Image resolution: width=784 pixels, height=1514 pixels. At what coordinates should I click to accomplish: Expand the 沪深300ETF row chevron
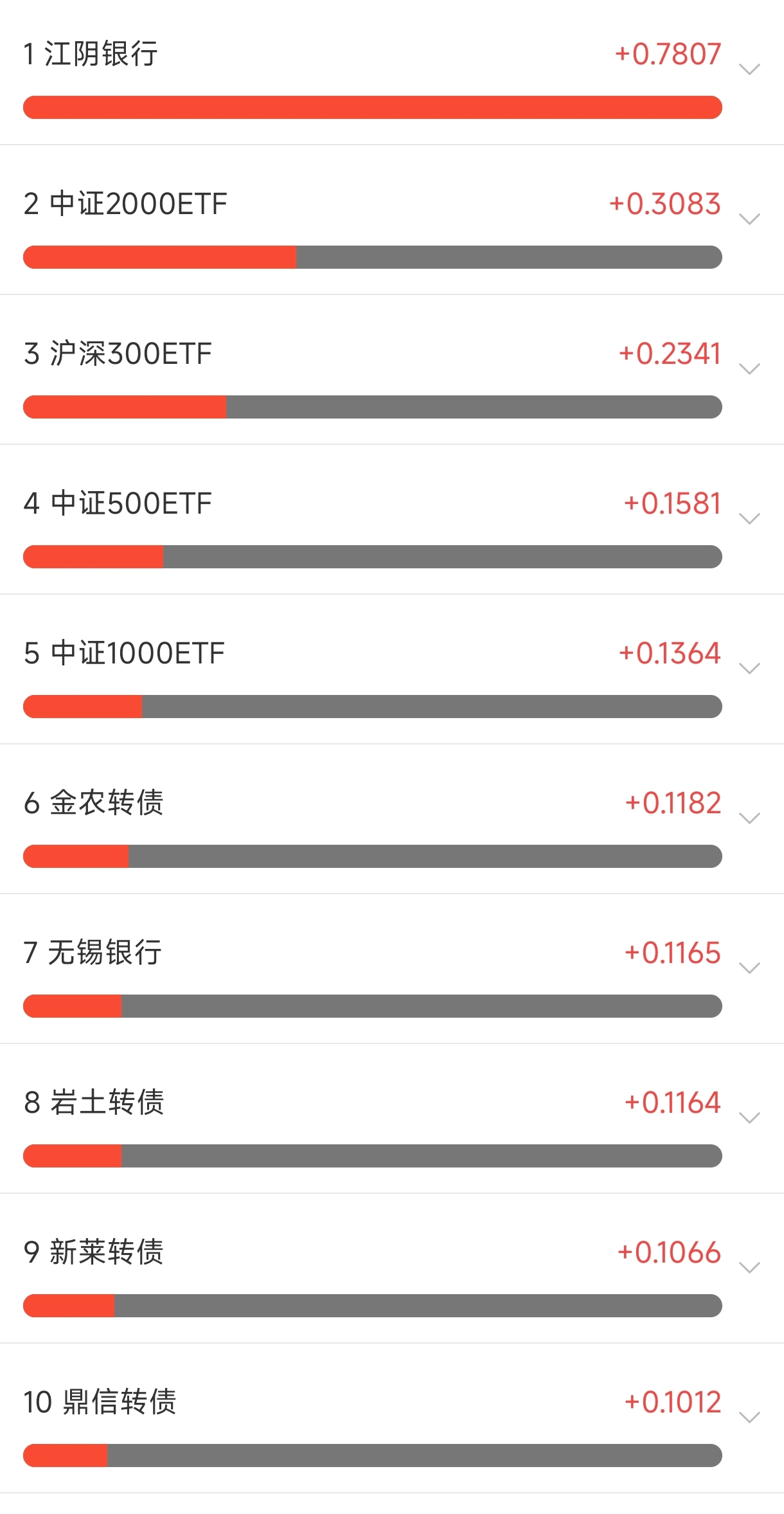[x=749, y=369]
